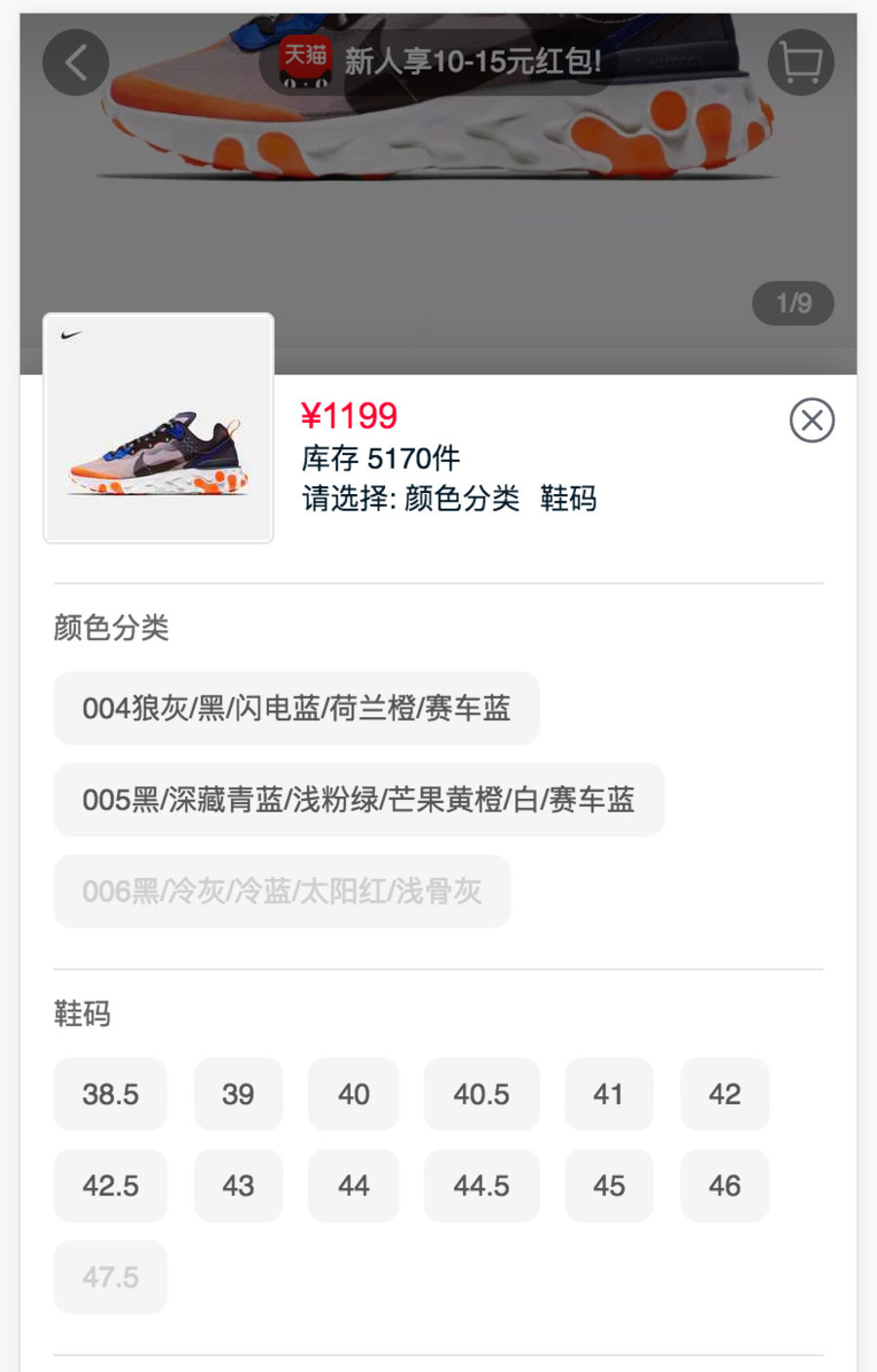Pick size 40.5
Viewport: 877px width, 1372px height.
481,1094
